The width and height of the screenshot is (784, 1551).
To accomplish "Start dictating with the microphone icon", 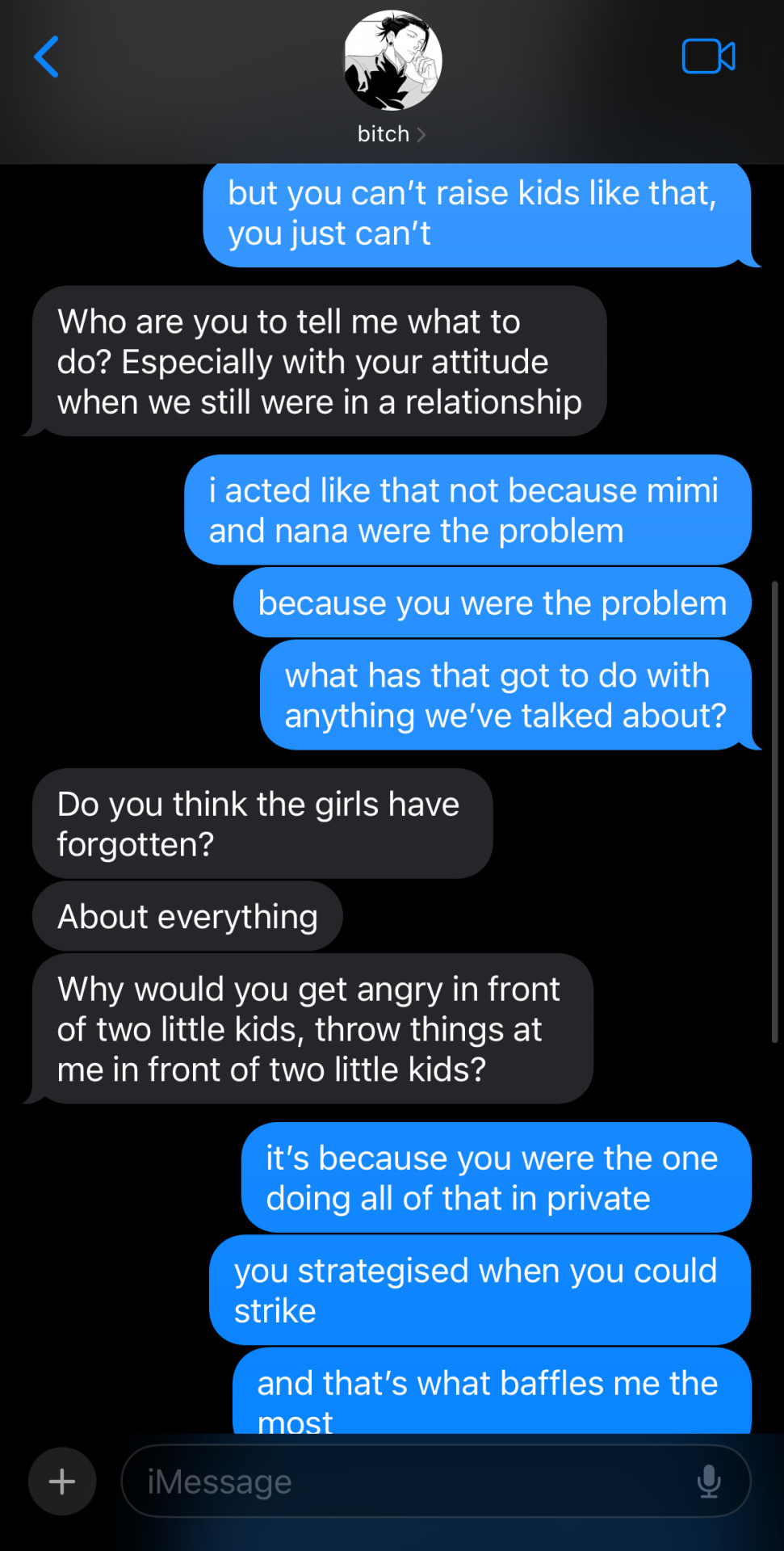I will click(x=709, y=1482).
